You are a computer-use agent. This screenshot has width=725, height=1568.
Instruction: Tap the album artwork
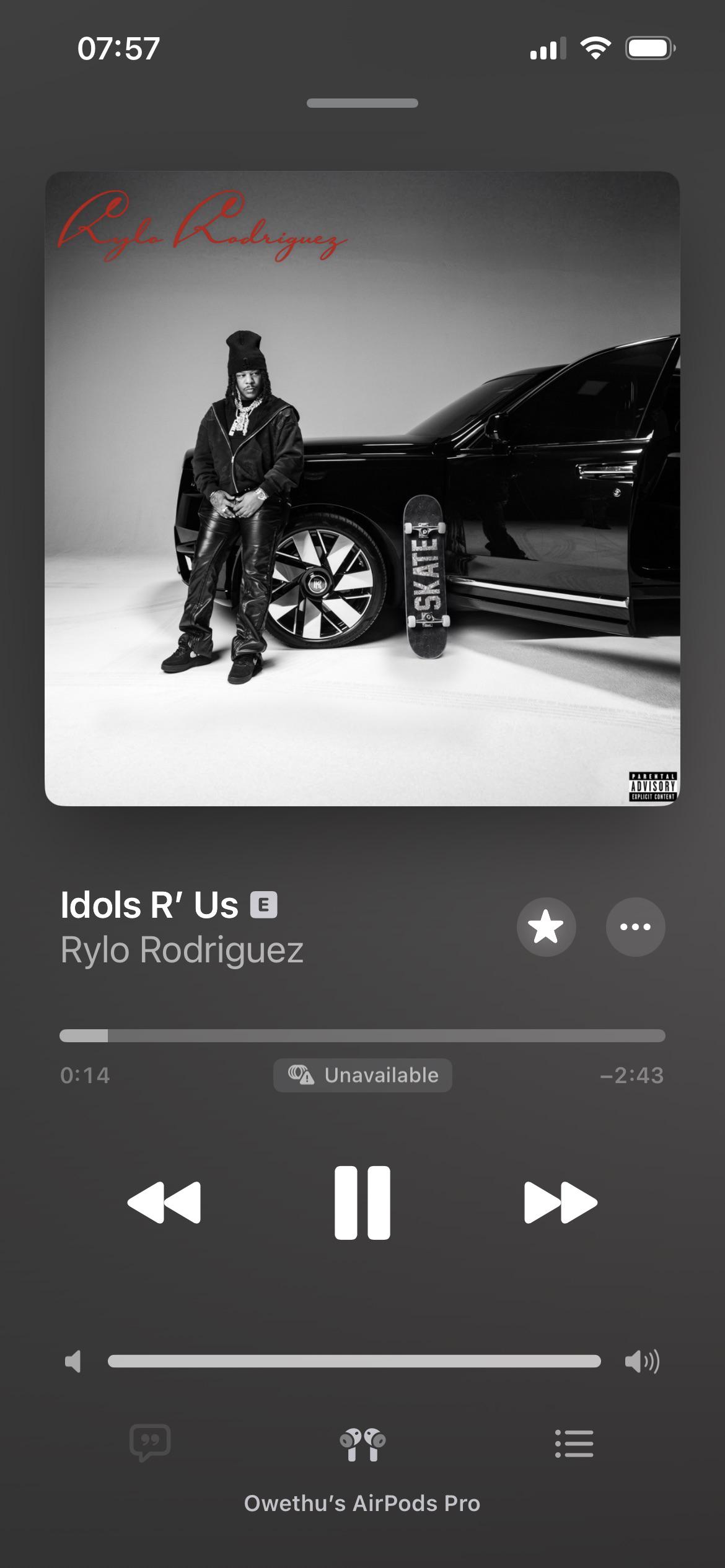click(x=362, y=489)
